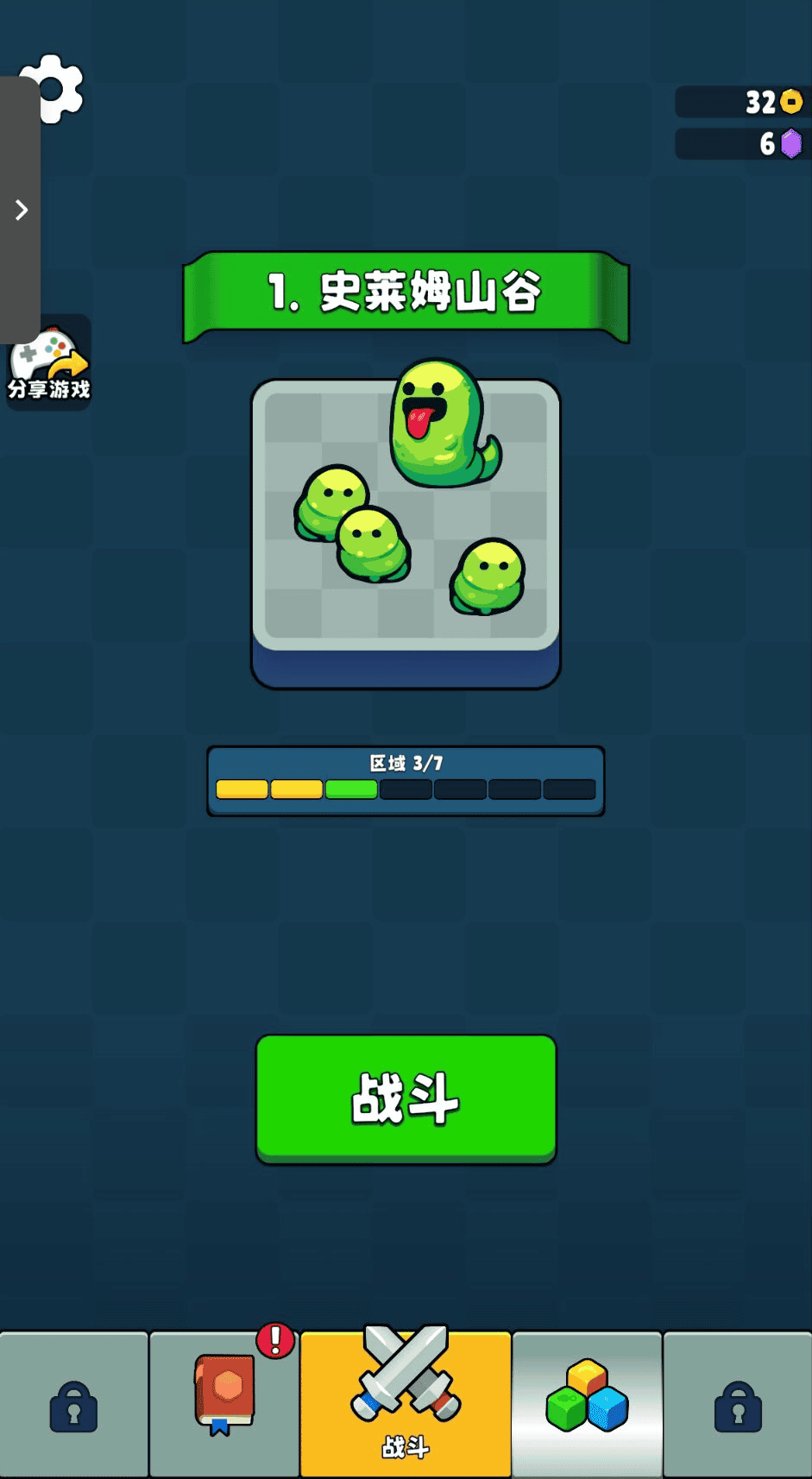Open the 史莱姆山谷 stage banner
This screenshot has width=812, height=1479.
pos(406,293)
